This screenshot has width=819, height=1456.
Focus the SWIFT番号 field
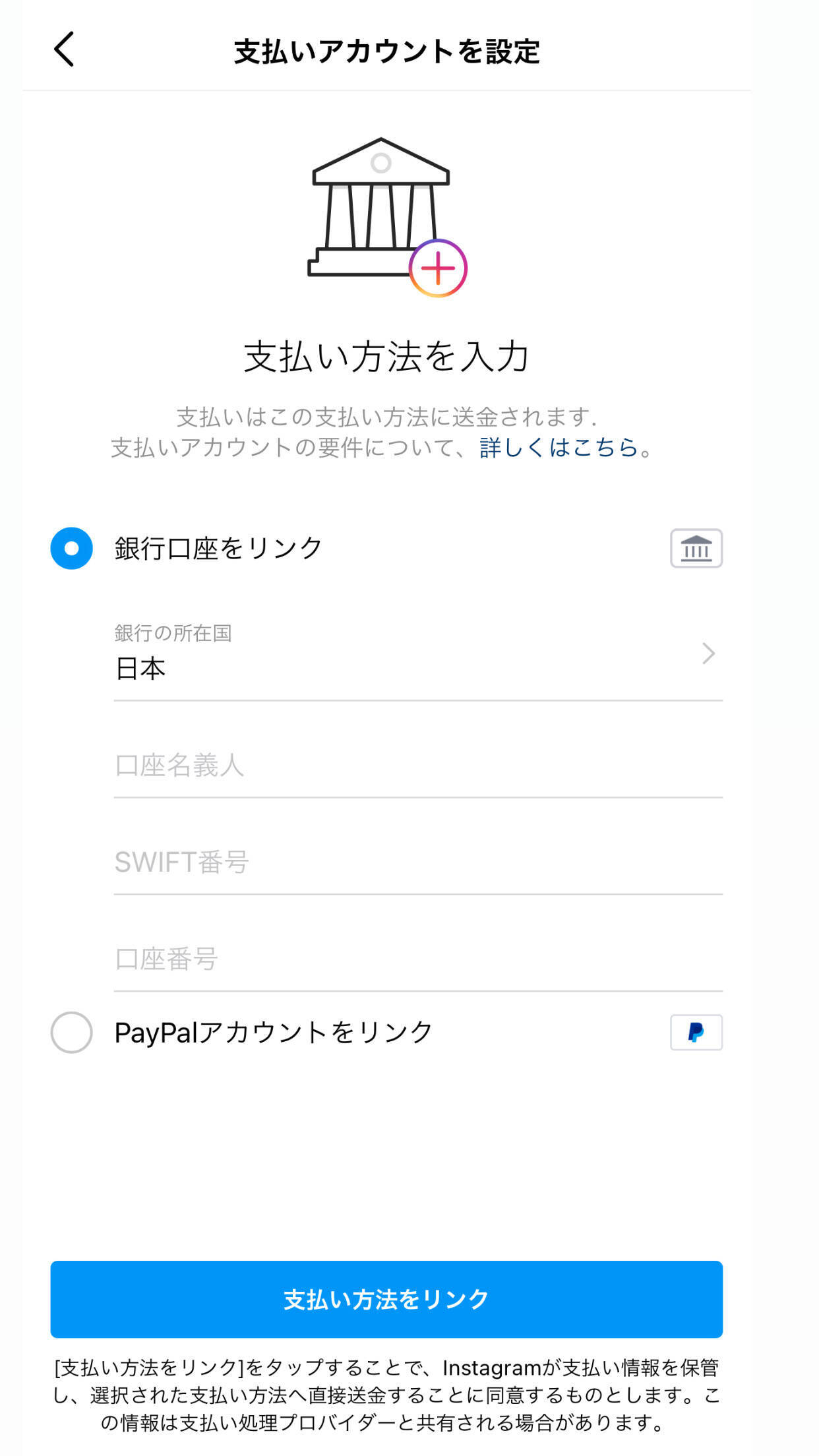[x=417, y=863]
